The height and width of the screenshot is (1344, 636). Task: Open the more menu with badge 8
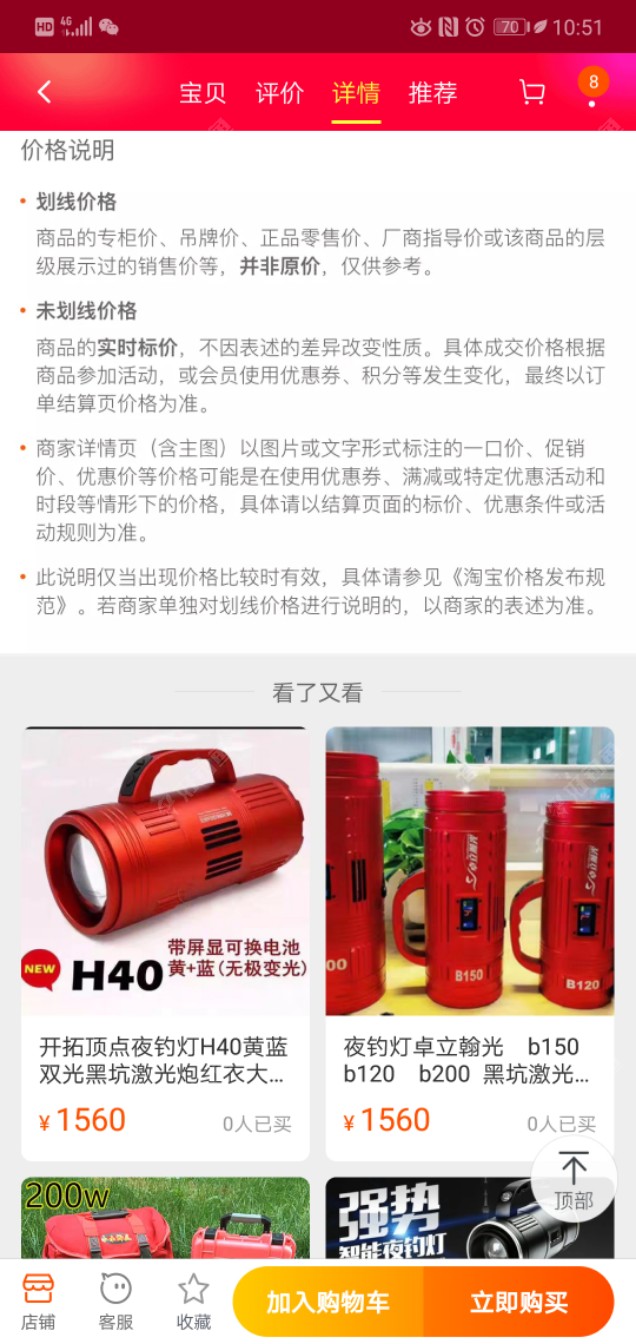[592, 92]
